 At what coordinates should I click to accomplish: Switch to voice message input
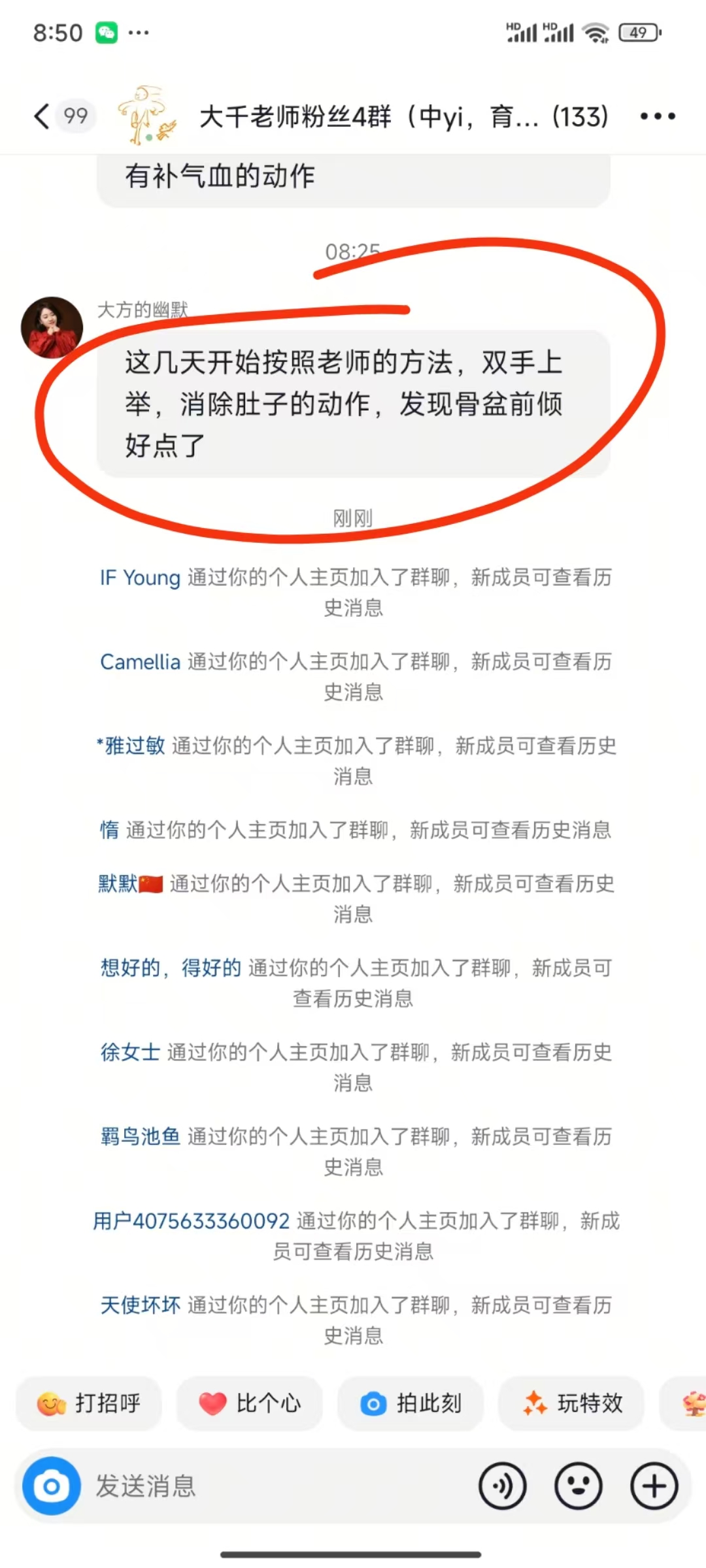502,1486
